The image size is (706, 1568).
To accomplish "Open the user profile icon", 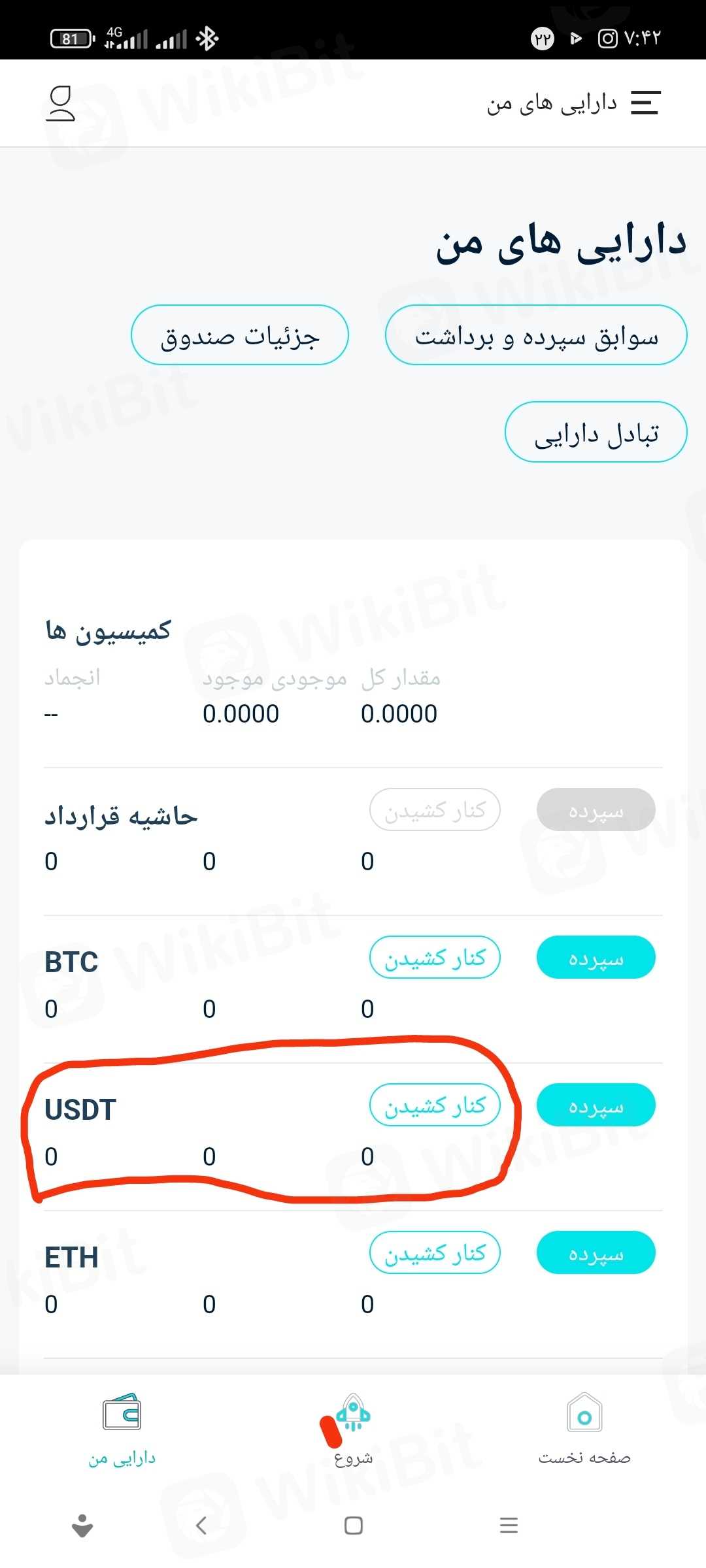I will tap(60, 104).
